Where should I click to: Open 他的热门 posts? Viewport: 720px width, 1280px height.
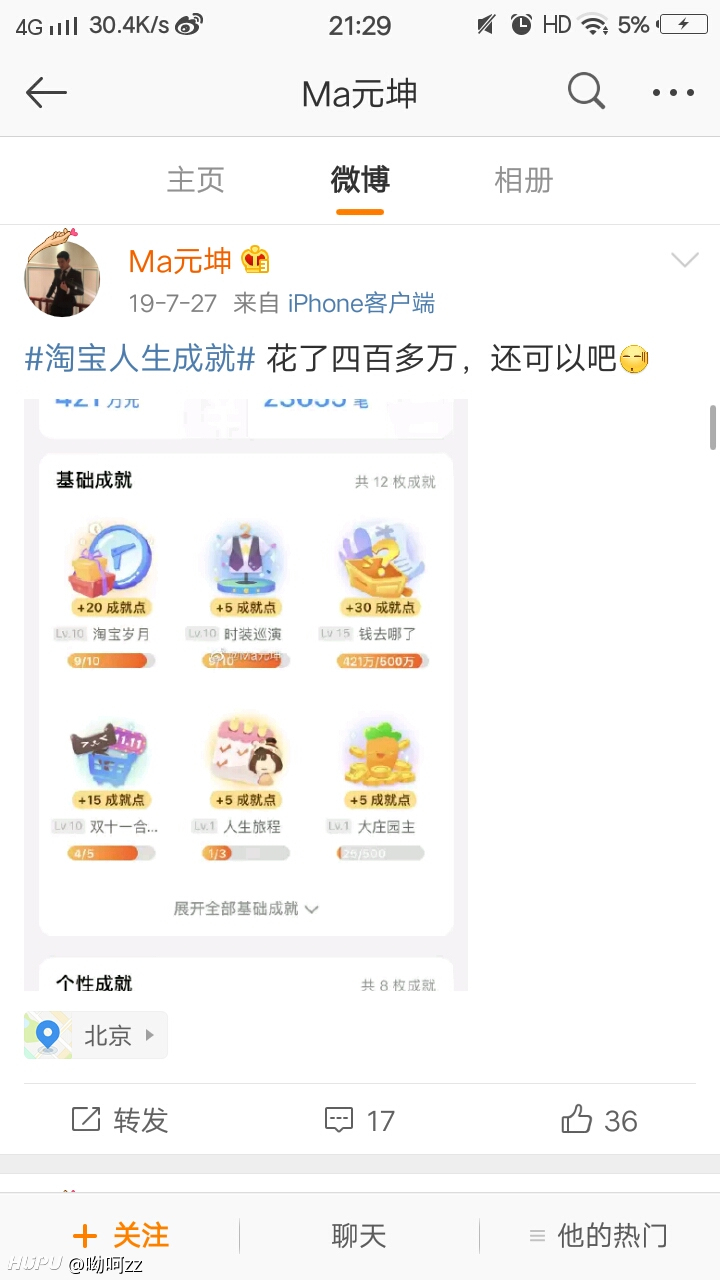pos(599,1236)
